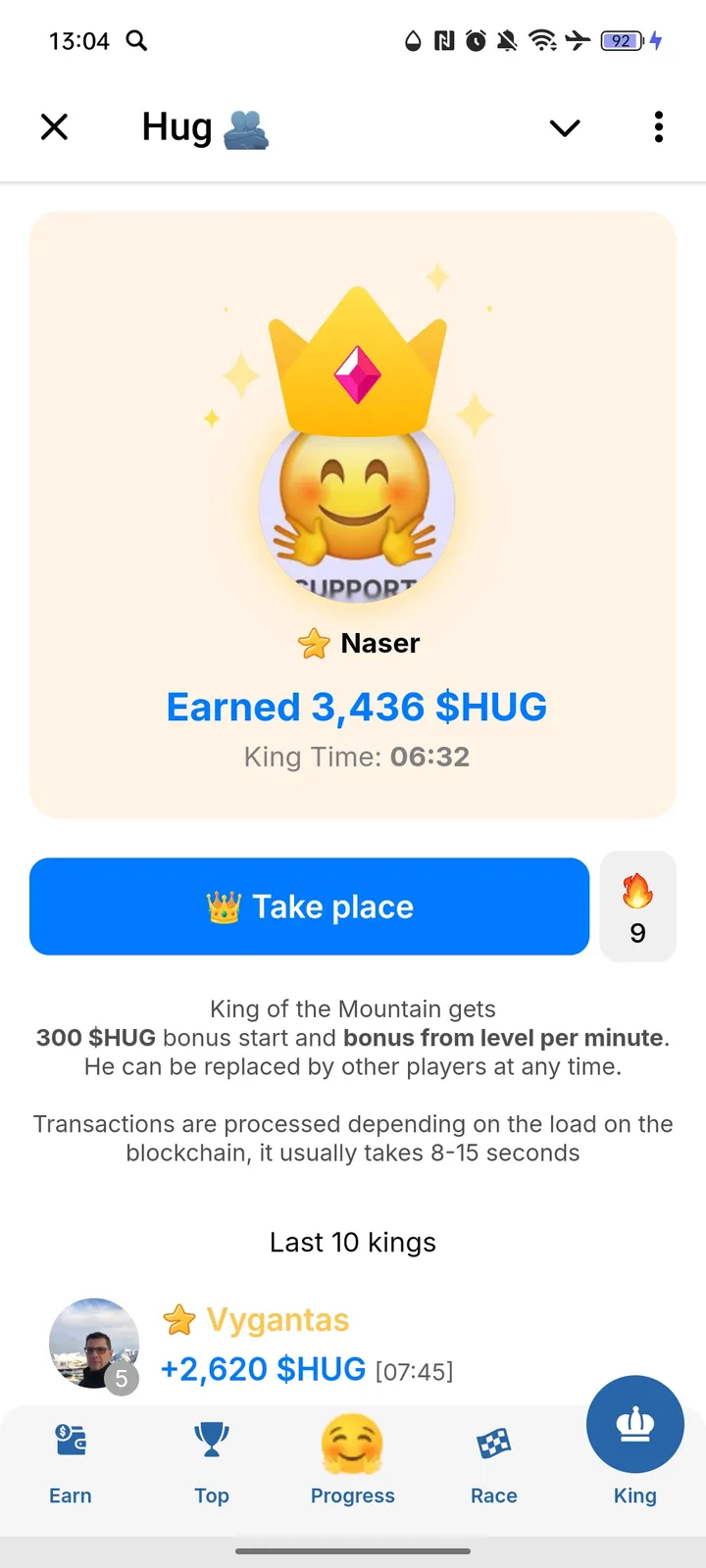Collapse the mini app with the down arrow

click(564, 127)
